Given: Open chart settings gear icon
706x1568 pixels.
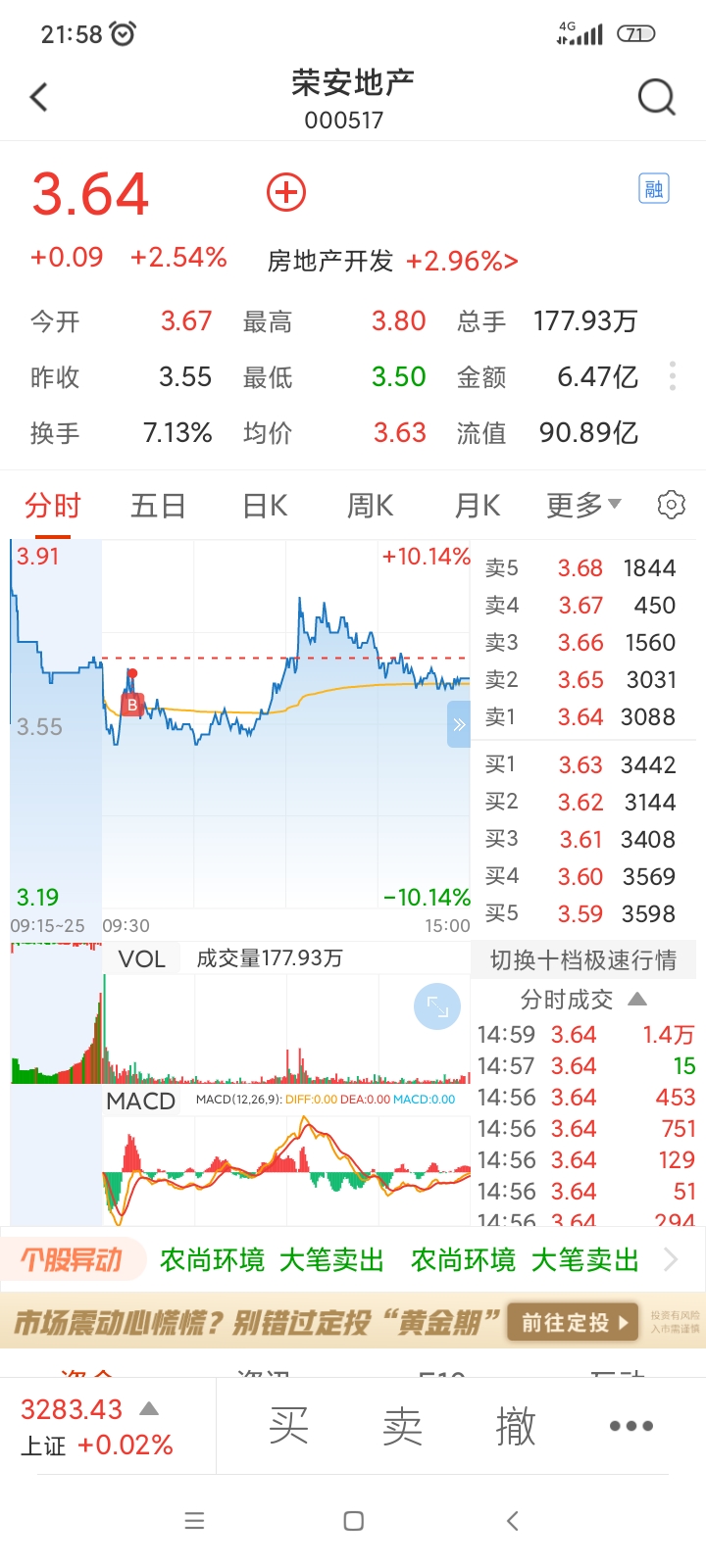Looking at the screenshot, I should (x=671, y=505).
